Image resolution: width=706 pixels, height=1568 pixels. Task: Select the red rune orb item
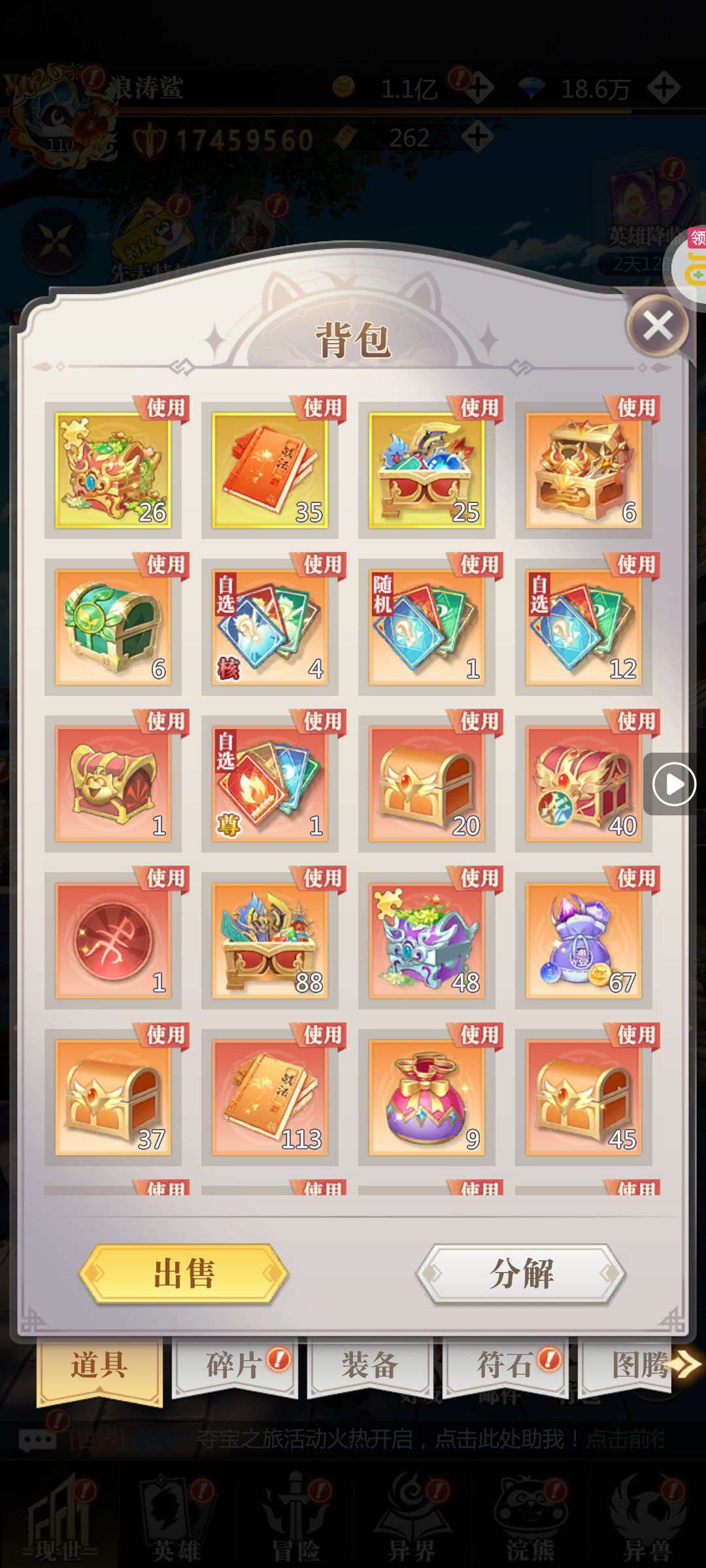112,940
